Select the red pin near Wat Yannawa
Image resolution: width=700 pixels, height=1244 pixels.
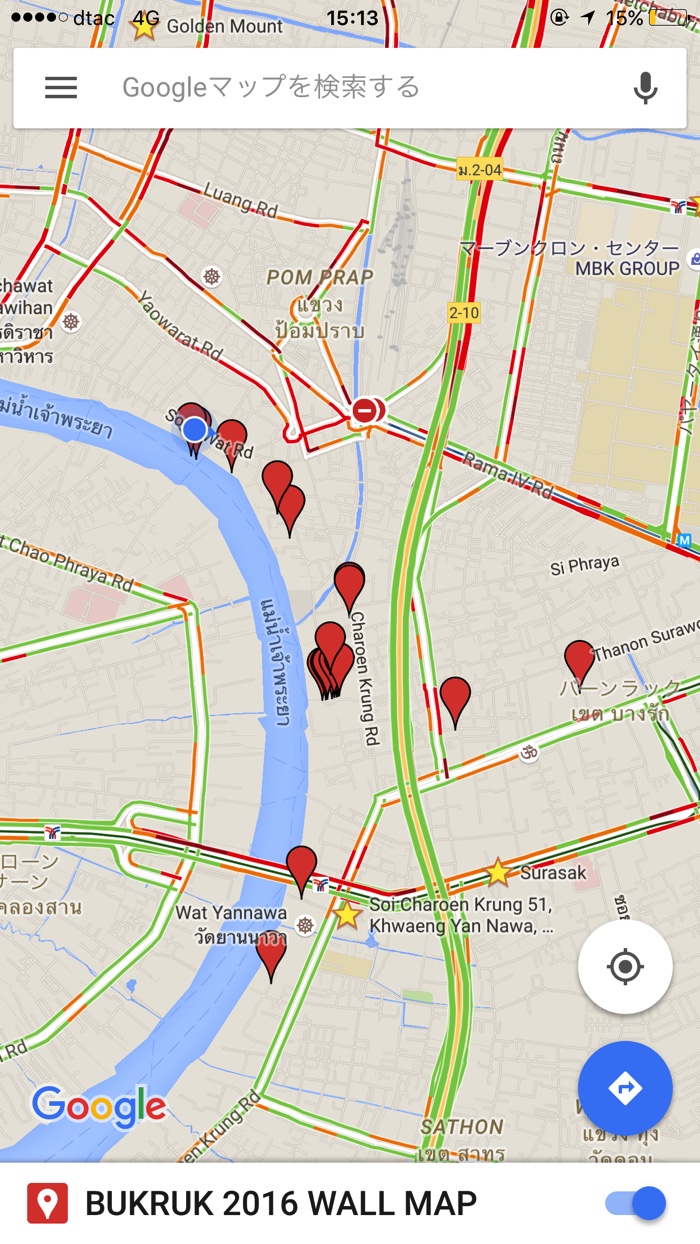(271, 951)
